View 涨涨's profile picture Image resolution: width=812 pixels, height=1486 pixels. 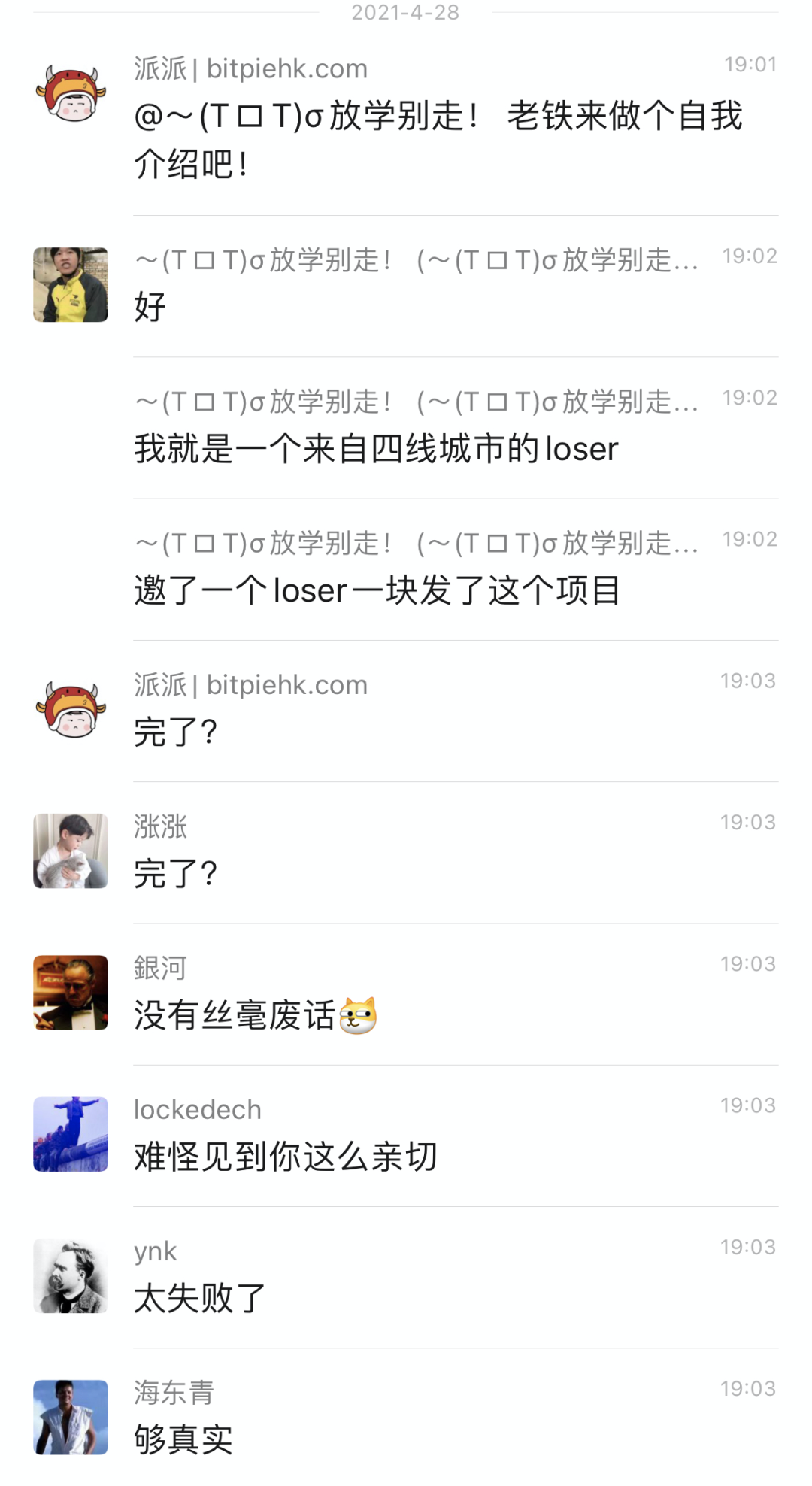71,851
